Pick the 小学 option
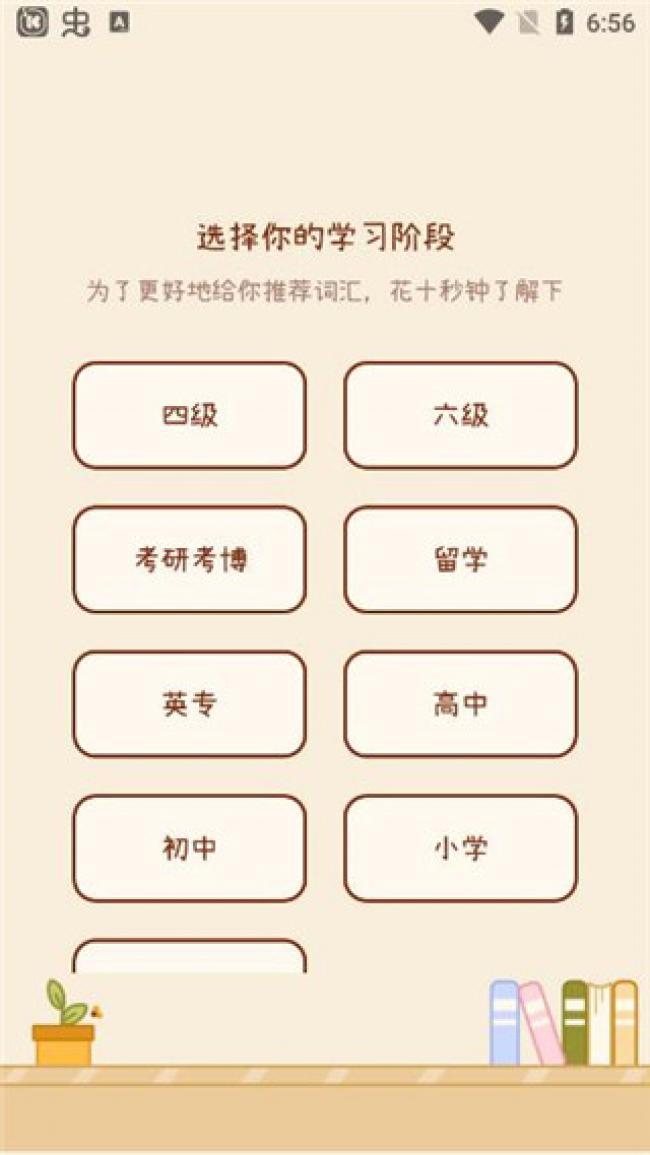This screenshot has width=650, height=1155. click(x=461, y=848)
